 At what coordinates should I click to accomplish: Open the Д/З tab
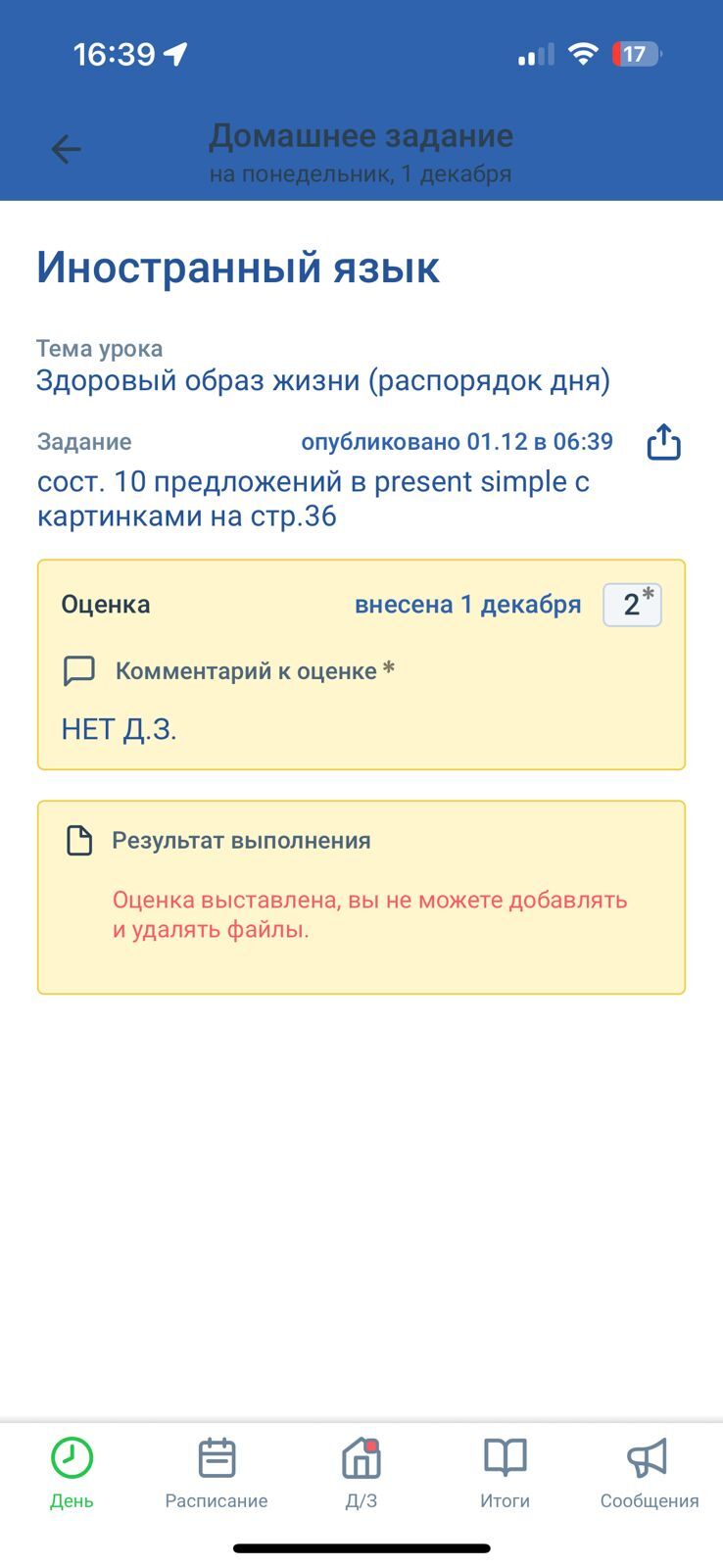361,1472
